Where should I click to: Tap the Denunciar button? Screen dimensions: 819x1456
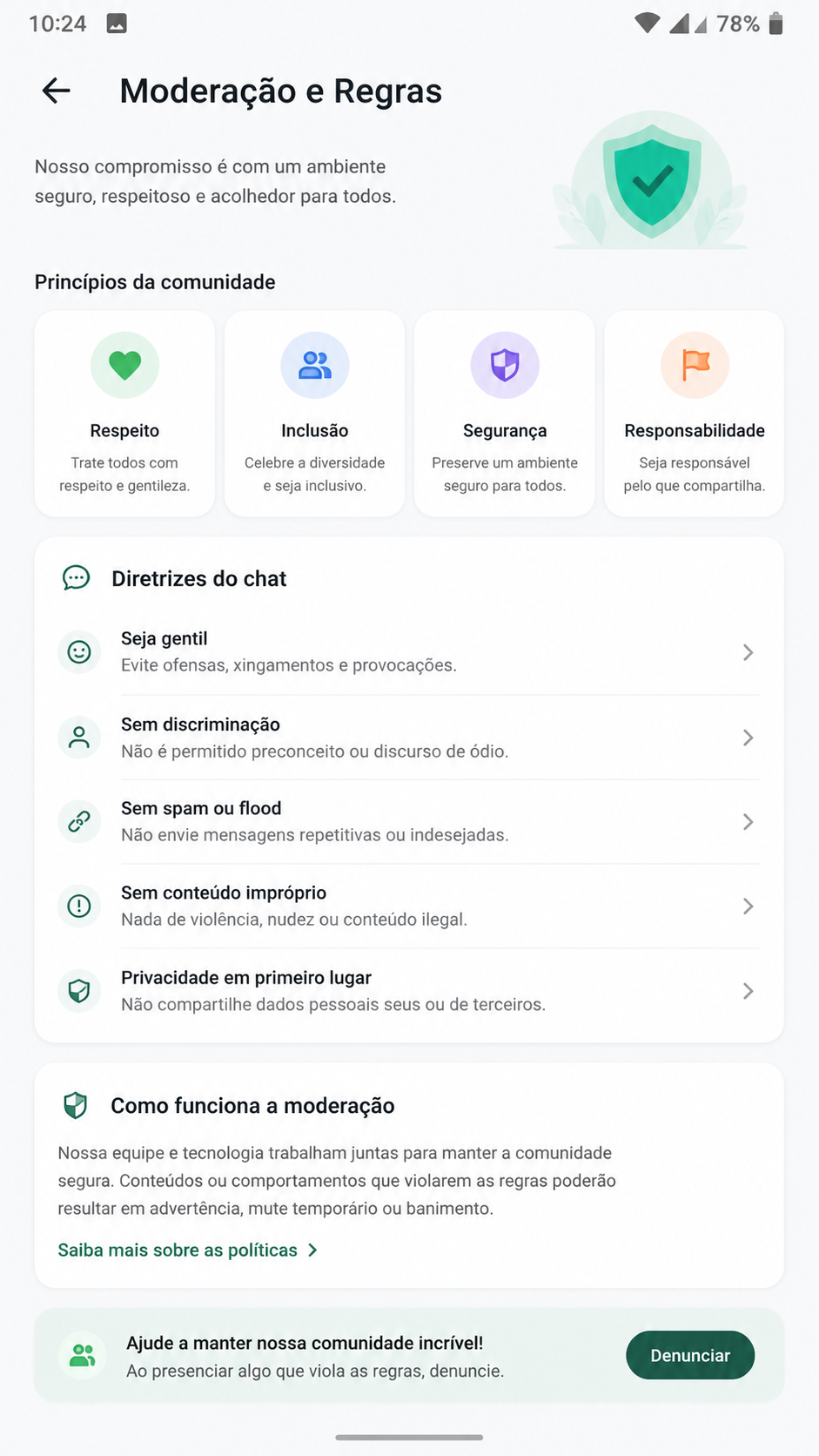690,1355
